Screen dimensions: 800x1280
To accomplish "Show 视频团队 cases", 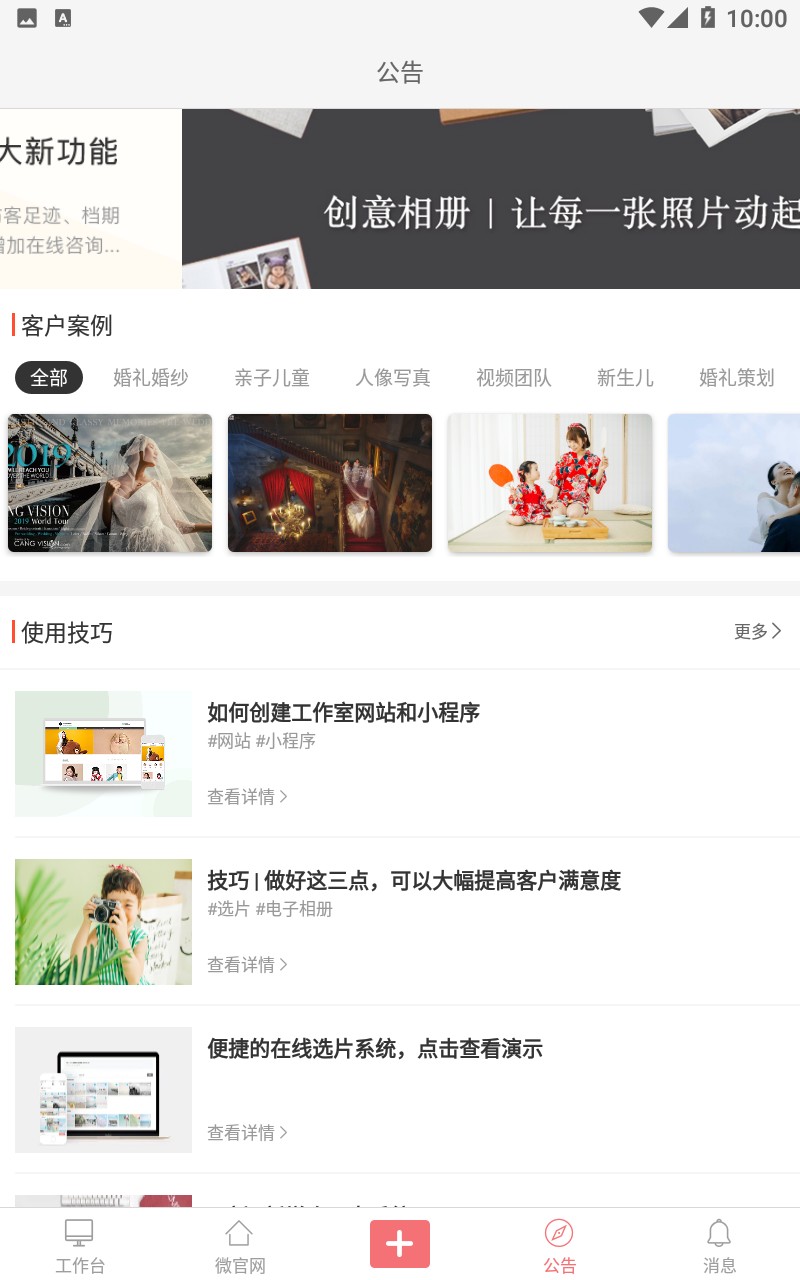I will pyautogui.click(x=514, y=377).
